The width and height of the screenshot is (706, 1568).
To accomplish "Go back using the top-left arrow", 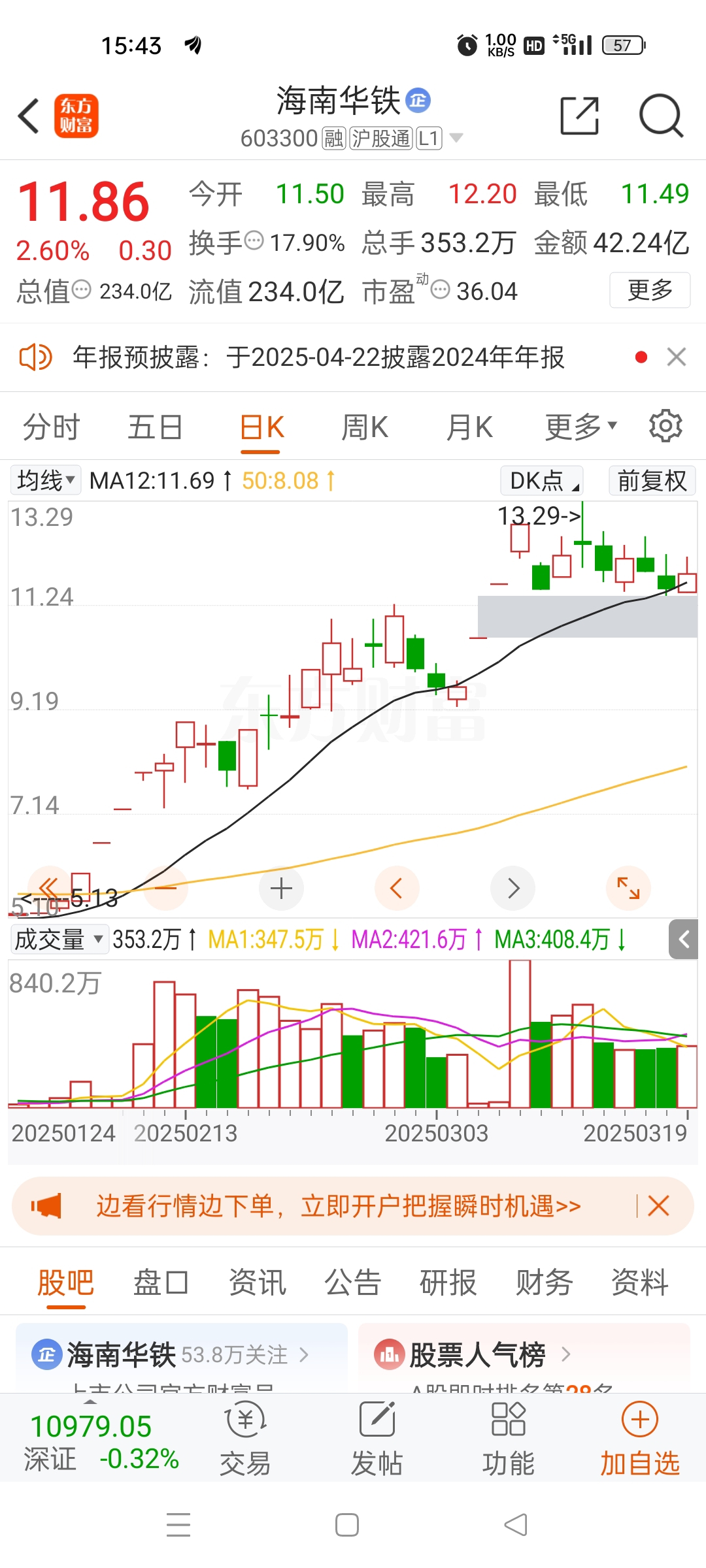I will [x=29, y=116].
